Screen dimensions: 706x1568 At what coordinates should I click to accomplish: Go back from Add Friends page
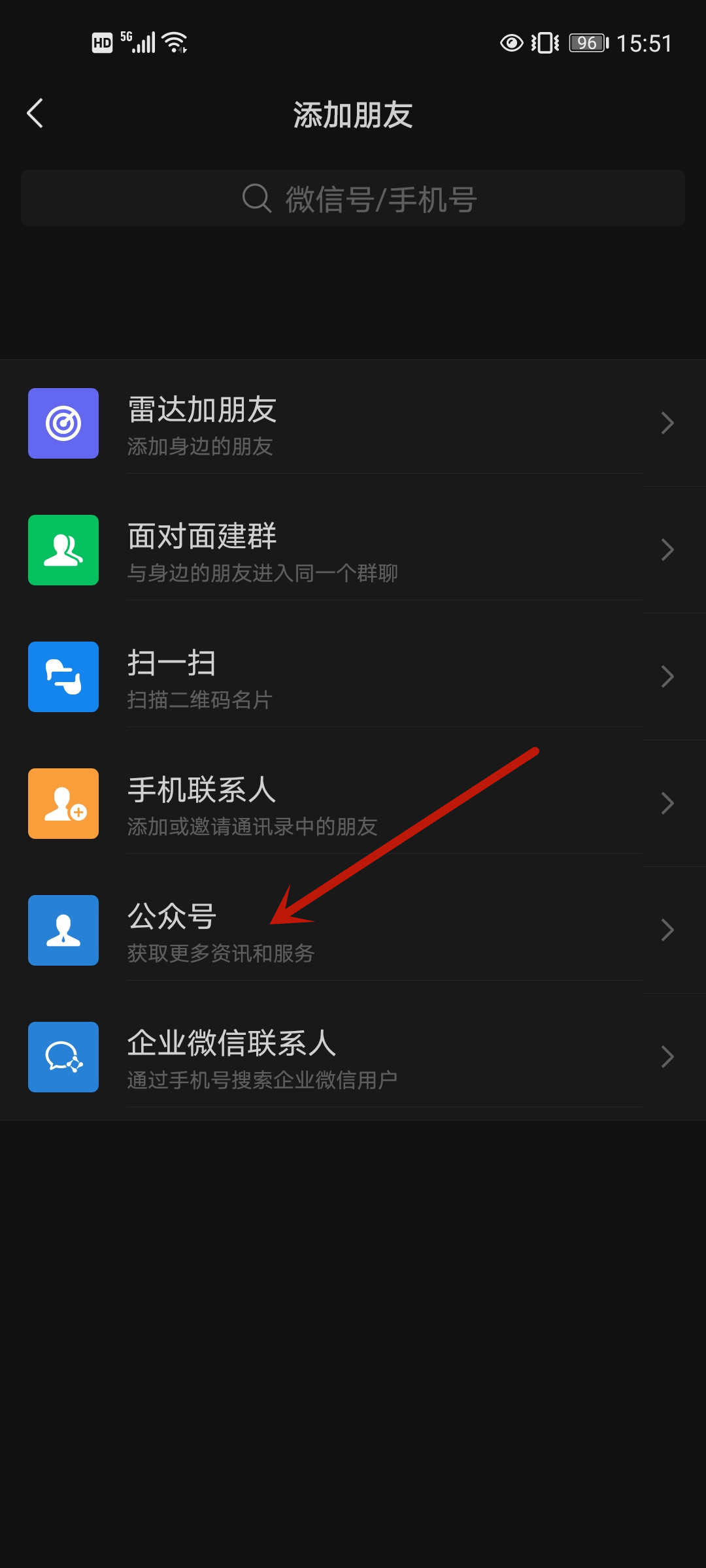[35, 114]
